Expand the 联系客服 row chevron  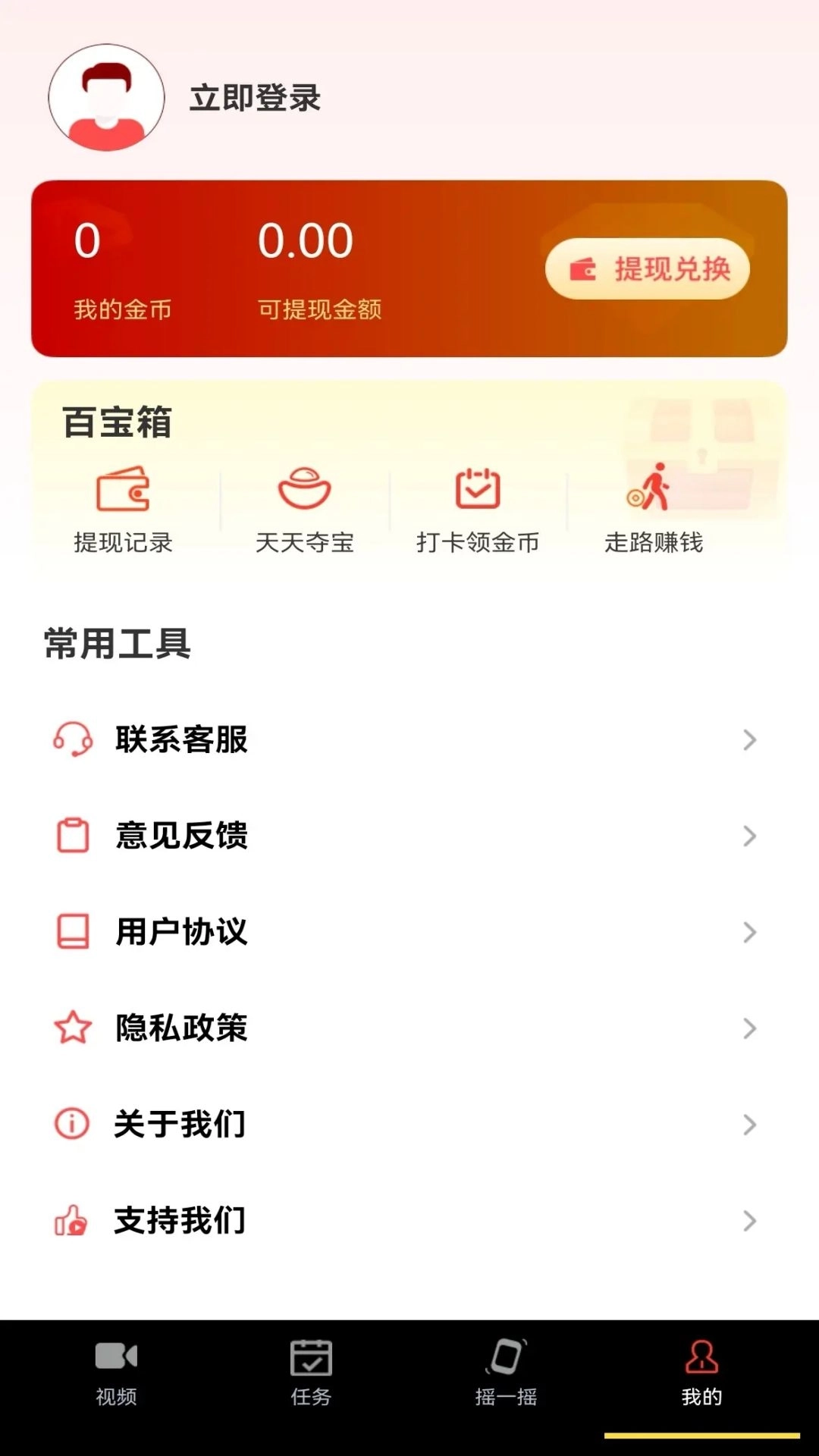point(750,740)
